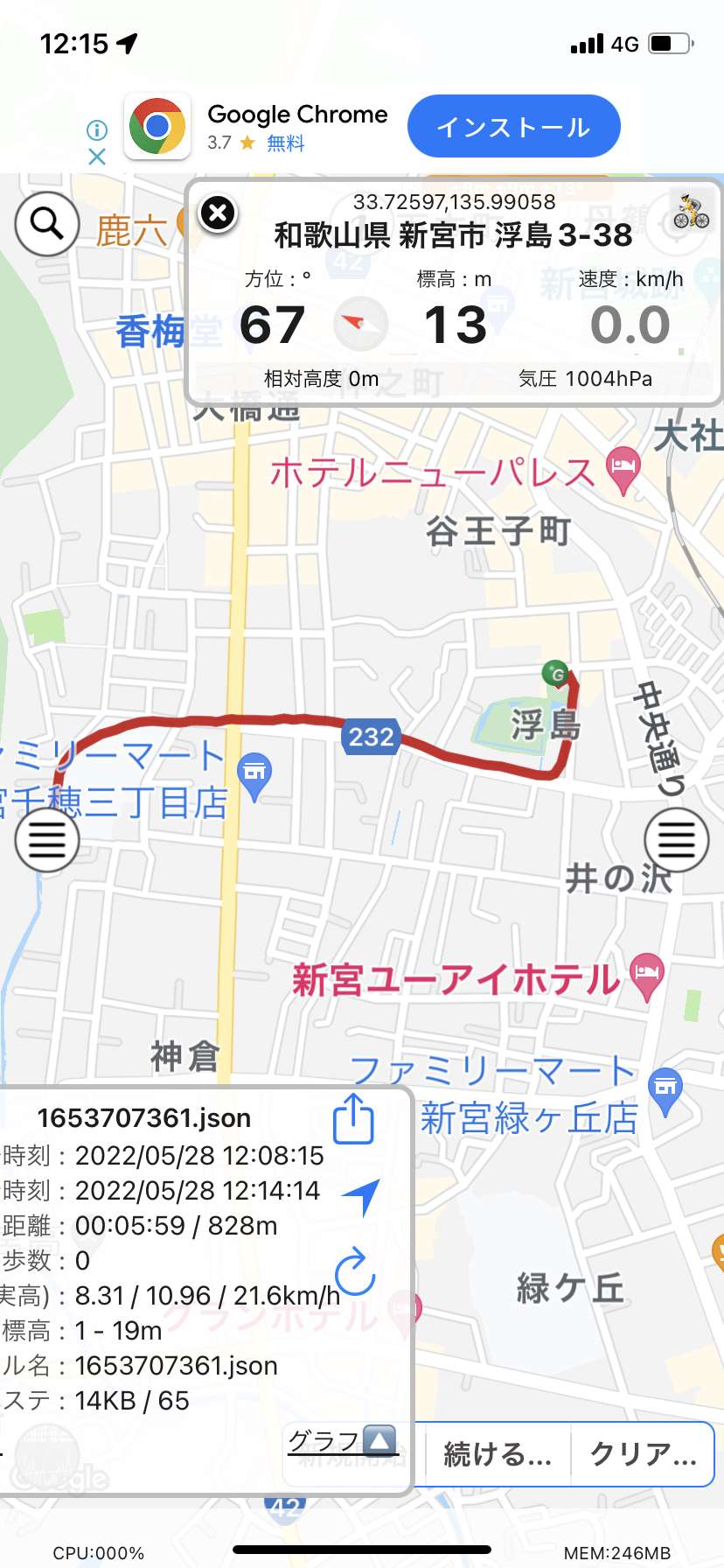Install Google Chrome from the ad banner

[514, 127]
